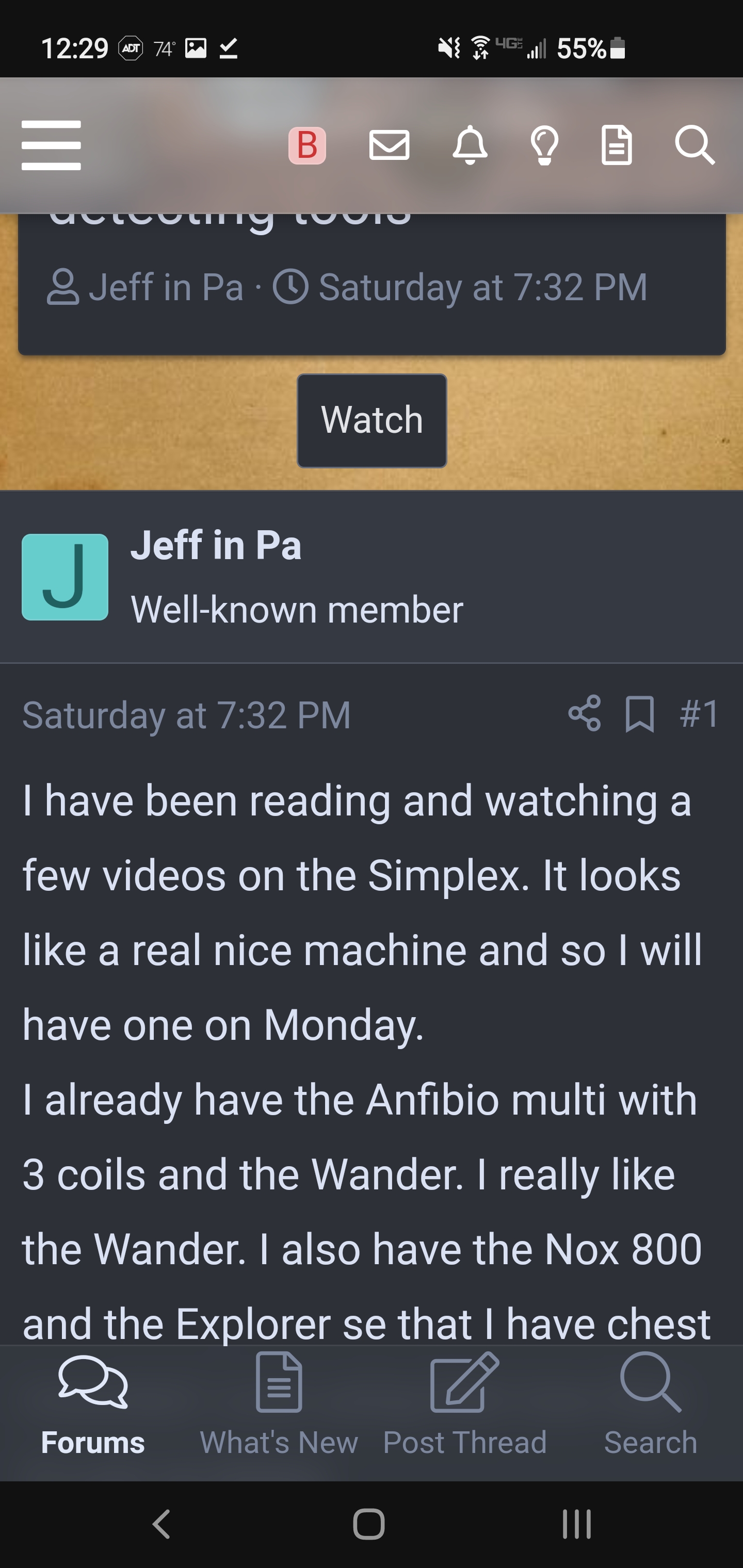Tap the header search magnifier
This screenshot has width=743, height=1568.
(694, 145)
